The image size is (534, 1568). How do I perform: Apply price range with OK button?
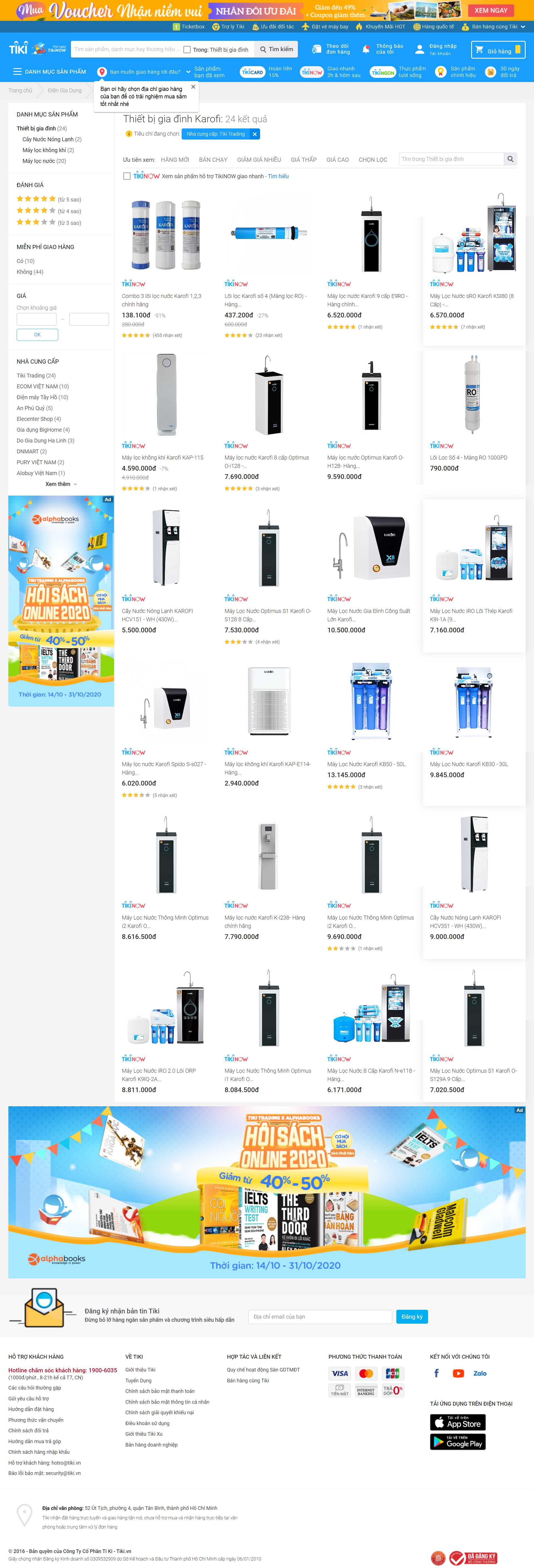(37, 334)
